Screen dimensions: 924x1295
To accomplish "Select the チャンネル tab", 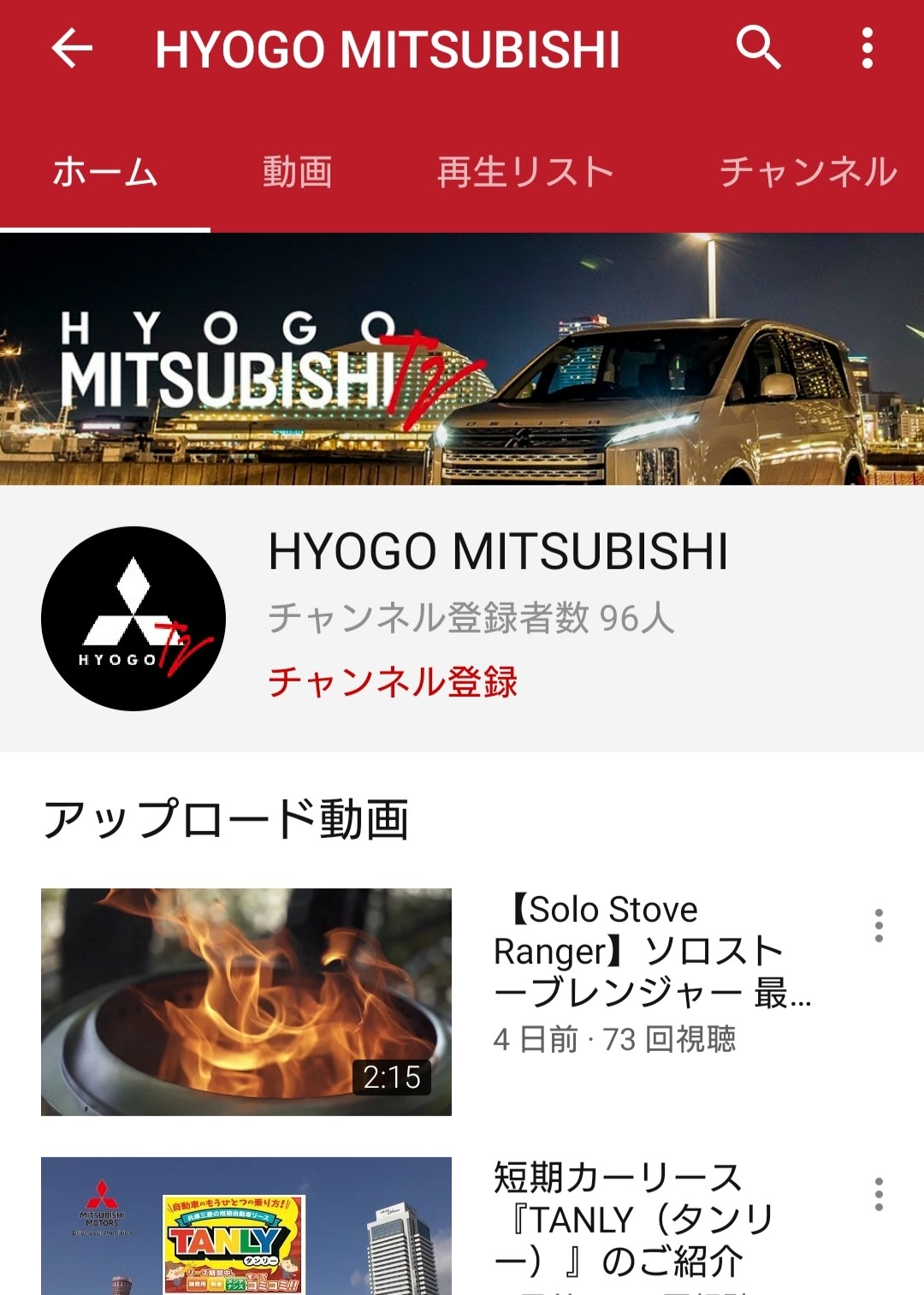I will [808, 172].
